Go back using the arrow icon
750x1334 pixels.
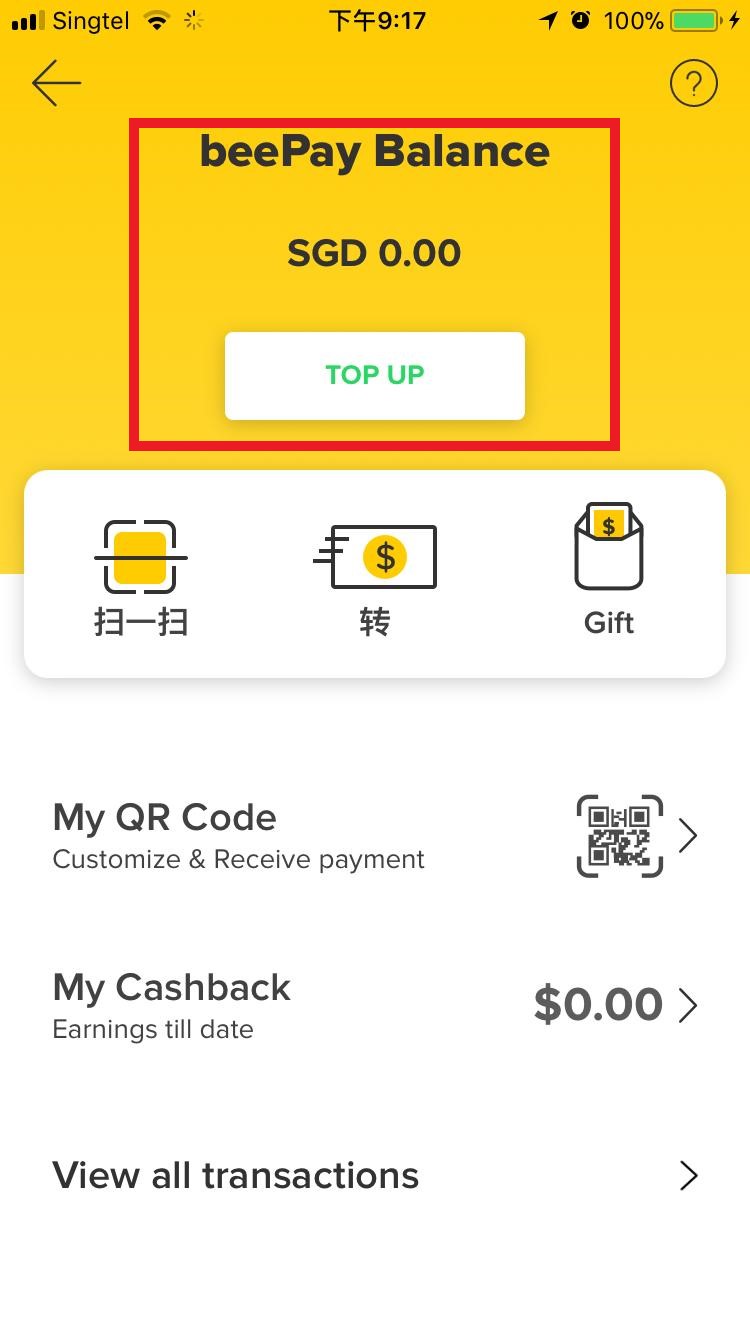pos(56,83)
